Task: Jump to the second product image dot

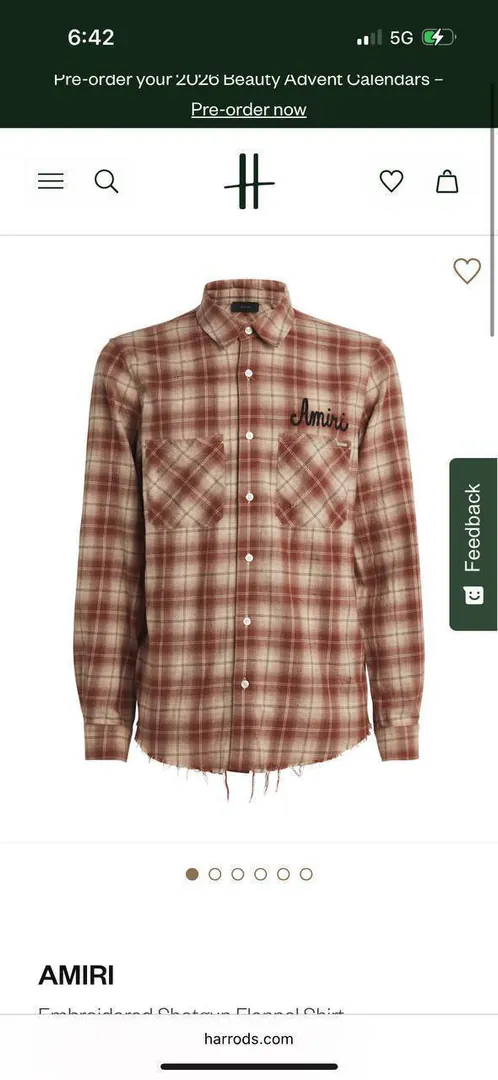Action: click(215, 874)
